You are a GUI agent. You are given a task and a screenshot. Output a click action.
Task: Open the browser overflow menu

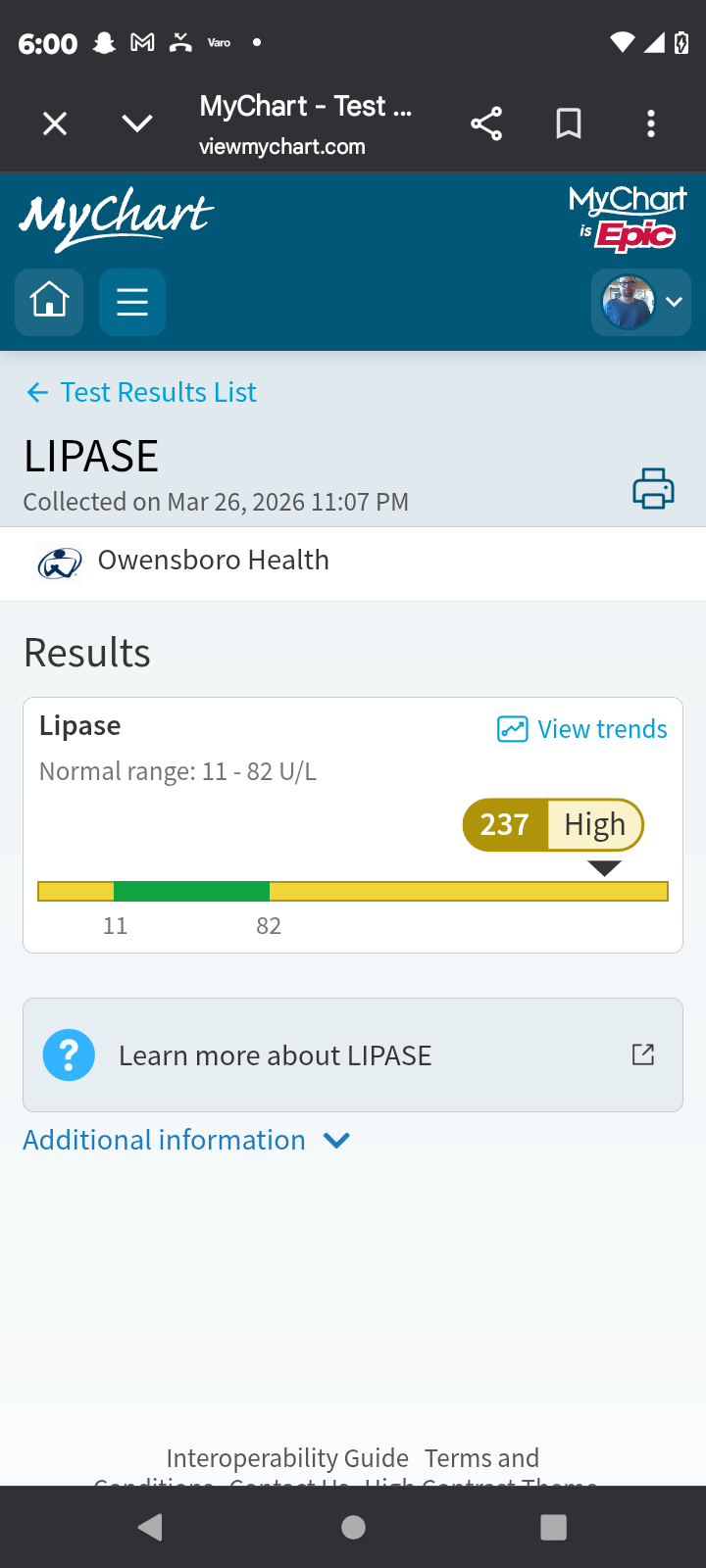click(651, 123)
